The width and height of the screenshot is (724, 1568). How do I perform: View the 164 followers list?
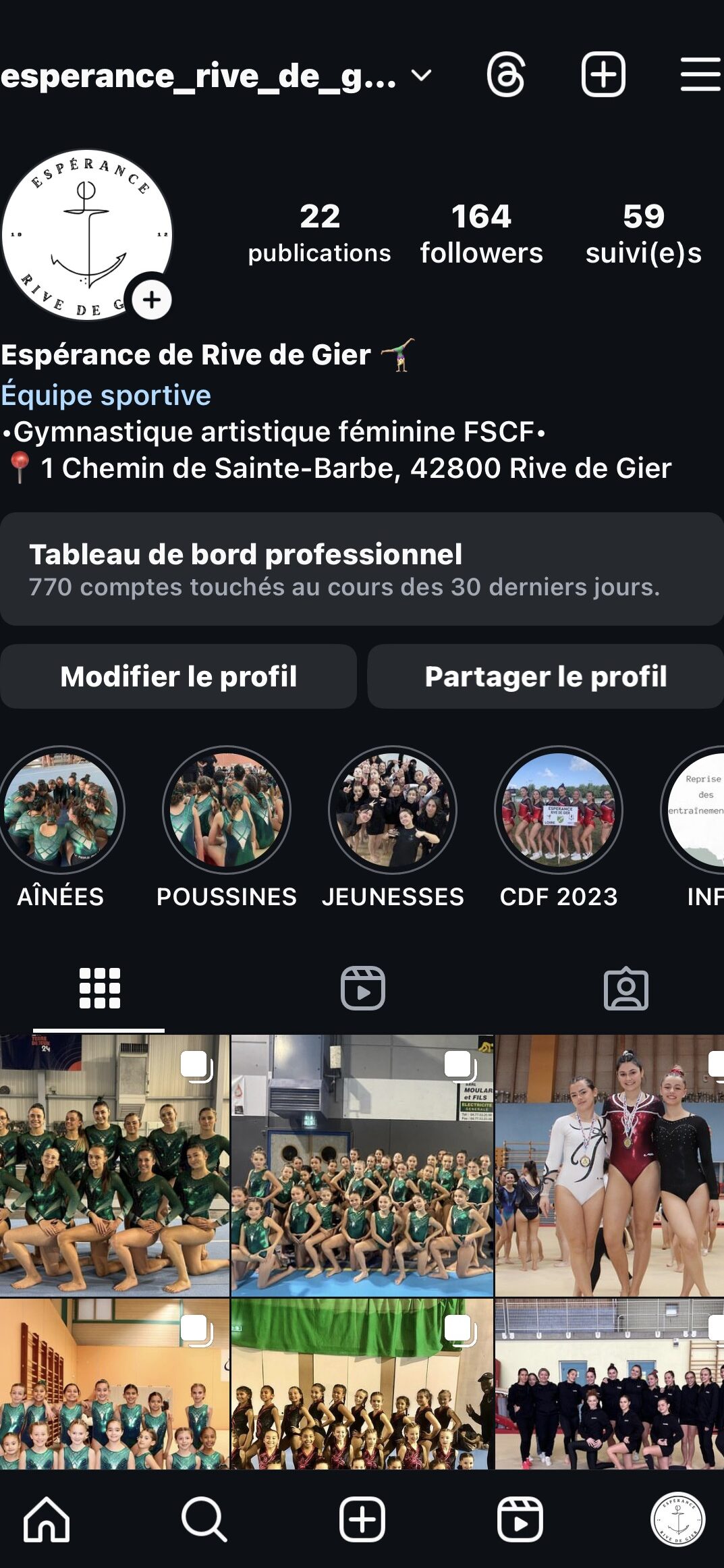pos(481,234)
